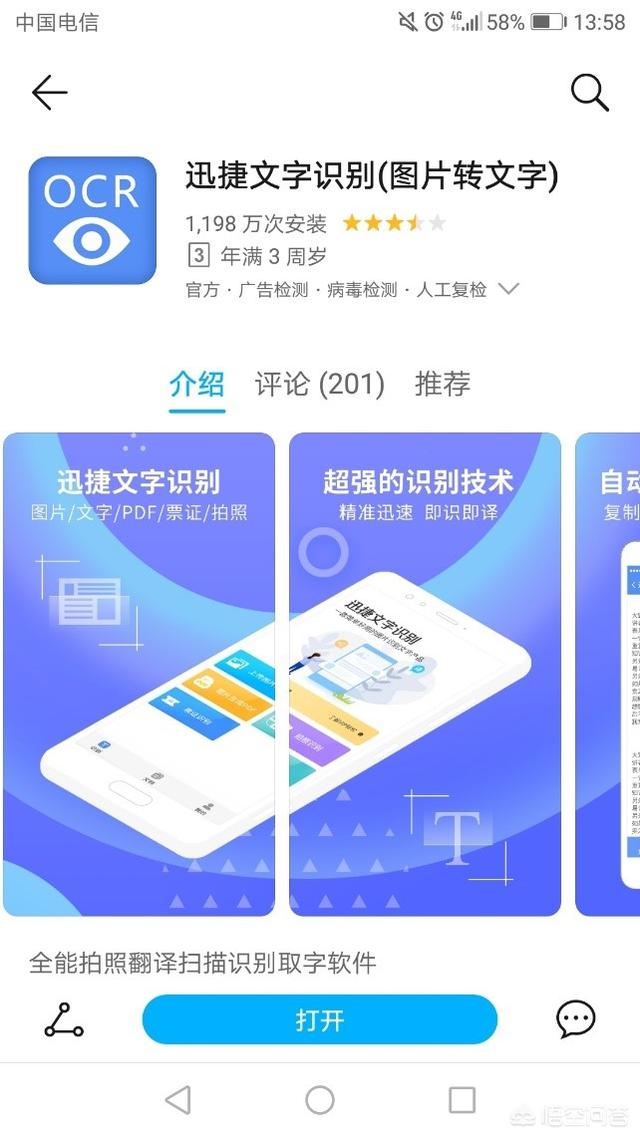640x1138 pixels.
Task: Open search with the magnifier icon
Action: coord(589,93)
